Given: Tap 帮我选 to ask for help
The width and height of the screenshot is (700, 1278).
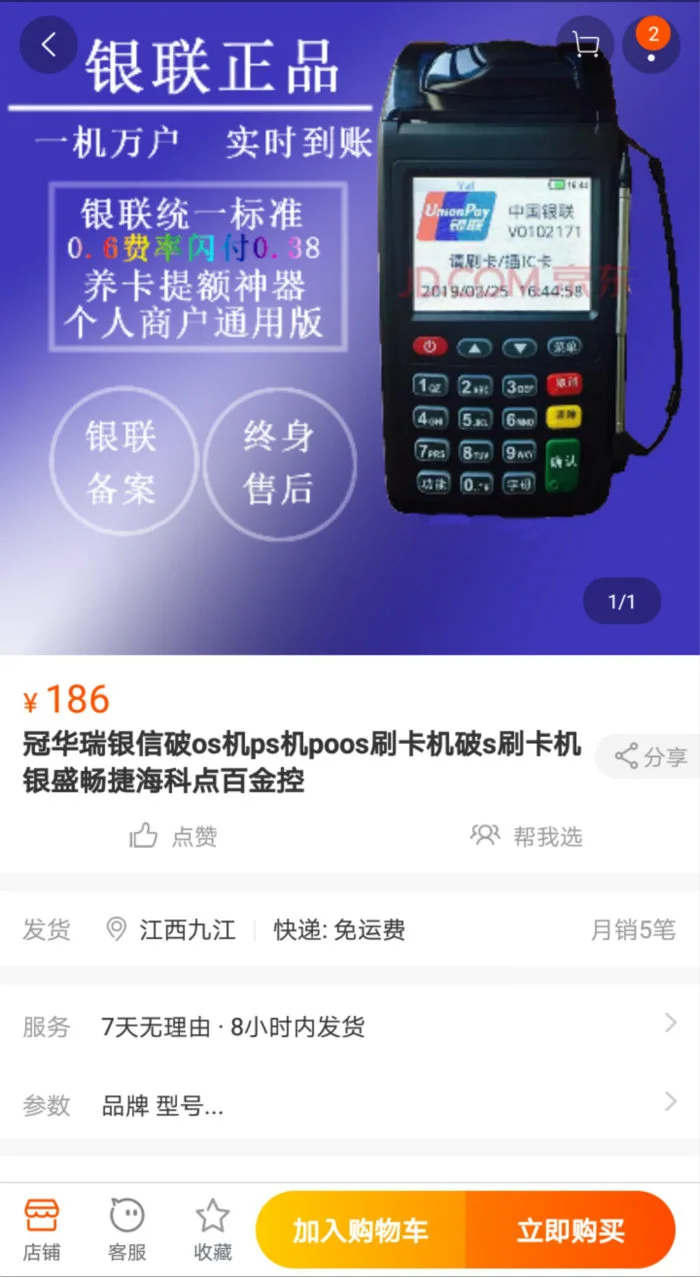Looking at the screenshot, I should (x=527, y=836).
